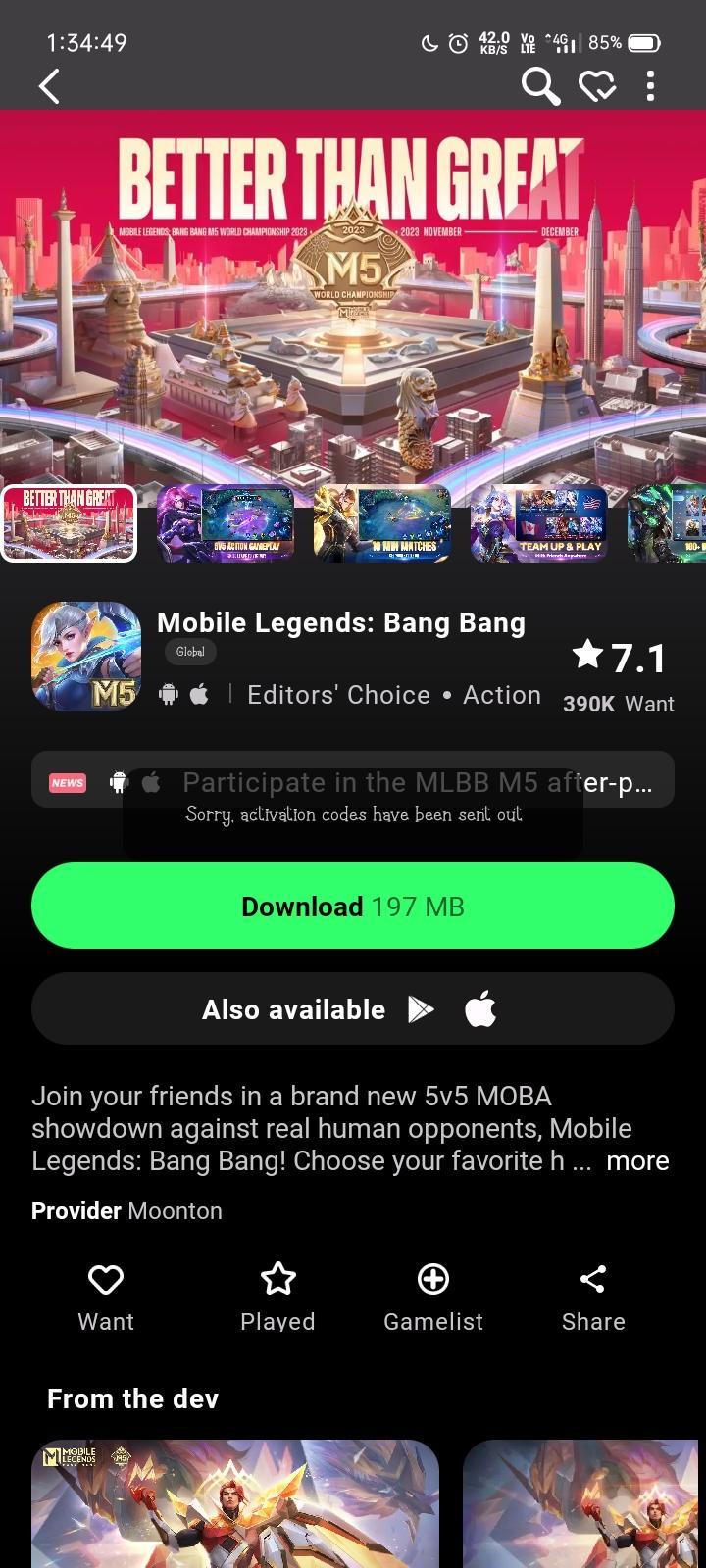Open the Global region badge

coord(189,652)
